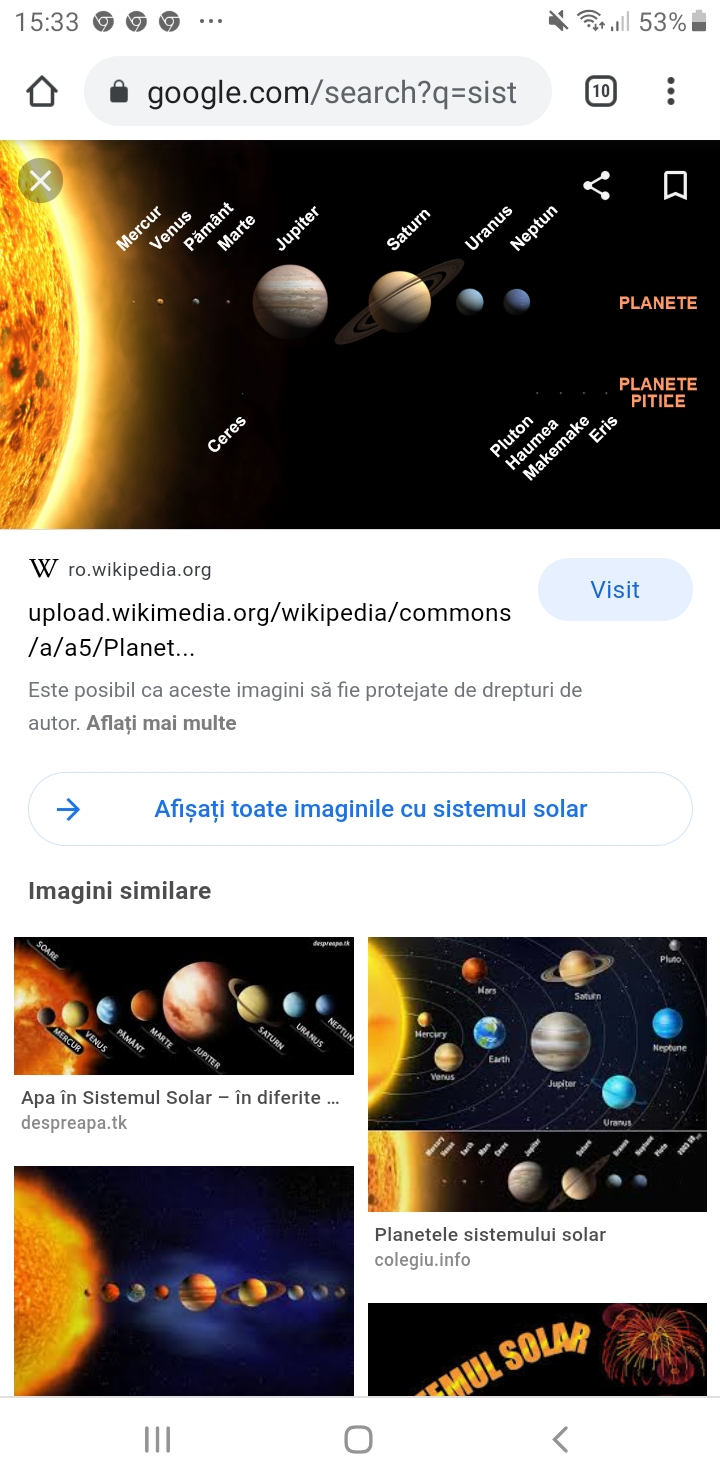This screenshot has width=720, height=1480.
Task: Open the enlarged planets picture
Action: point(360,335)
